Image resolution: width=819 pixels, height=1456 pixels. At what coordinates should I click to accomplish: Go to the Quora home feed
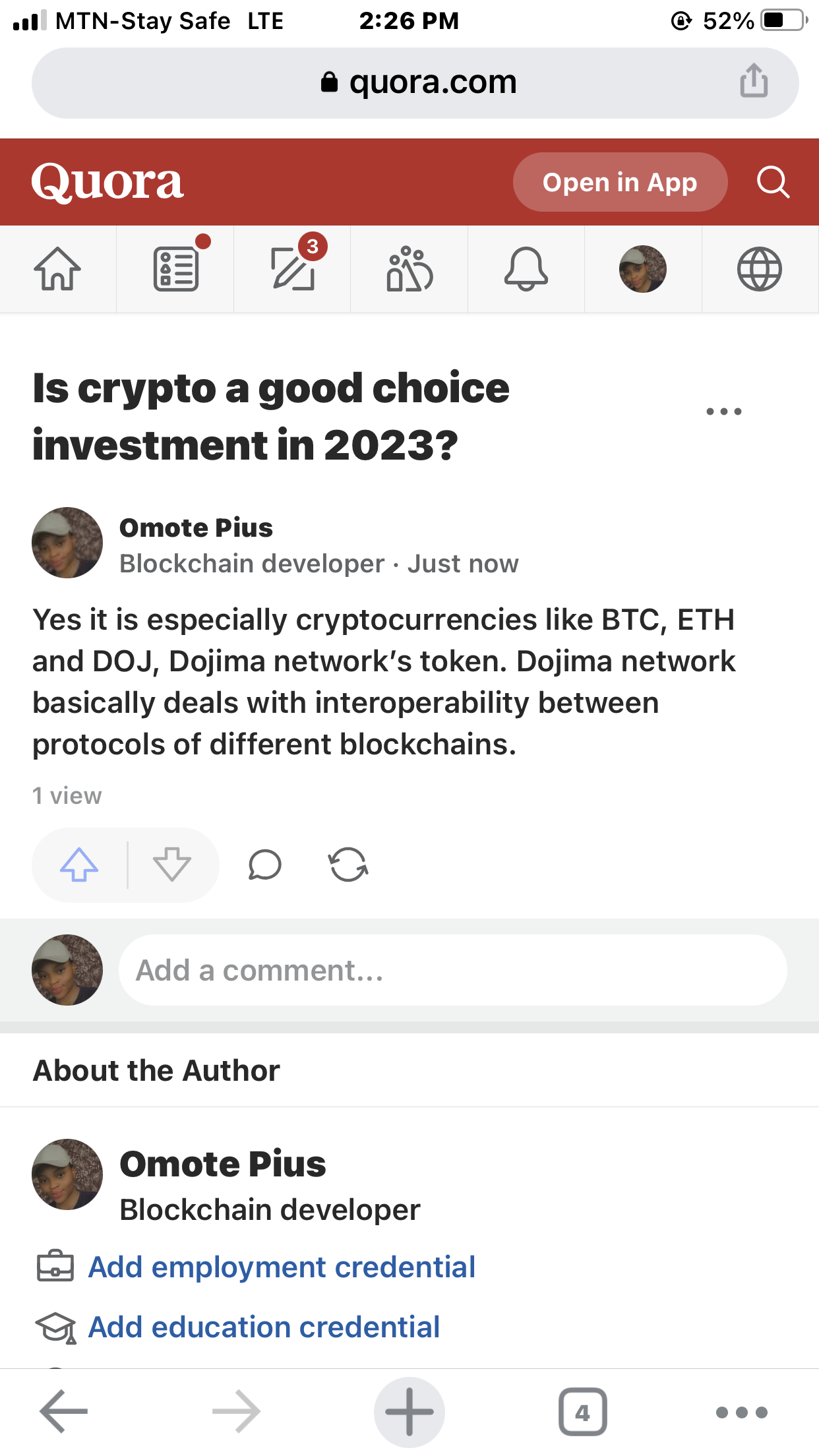pos(58,269)
